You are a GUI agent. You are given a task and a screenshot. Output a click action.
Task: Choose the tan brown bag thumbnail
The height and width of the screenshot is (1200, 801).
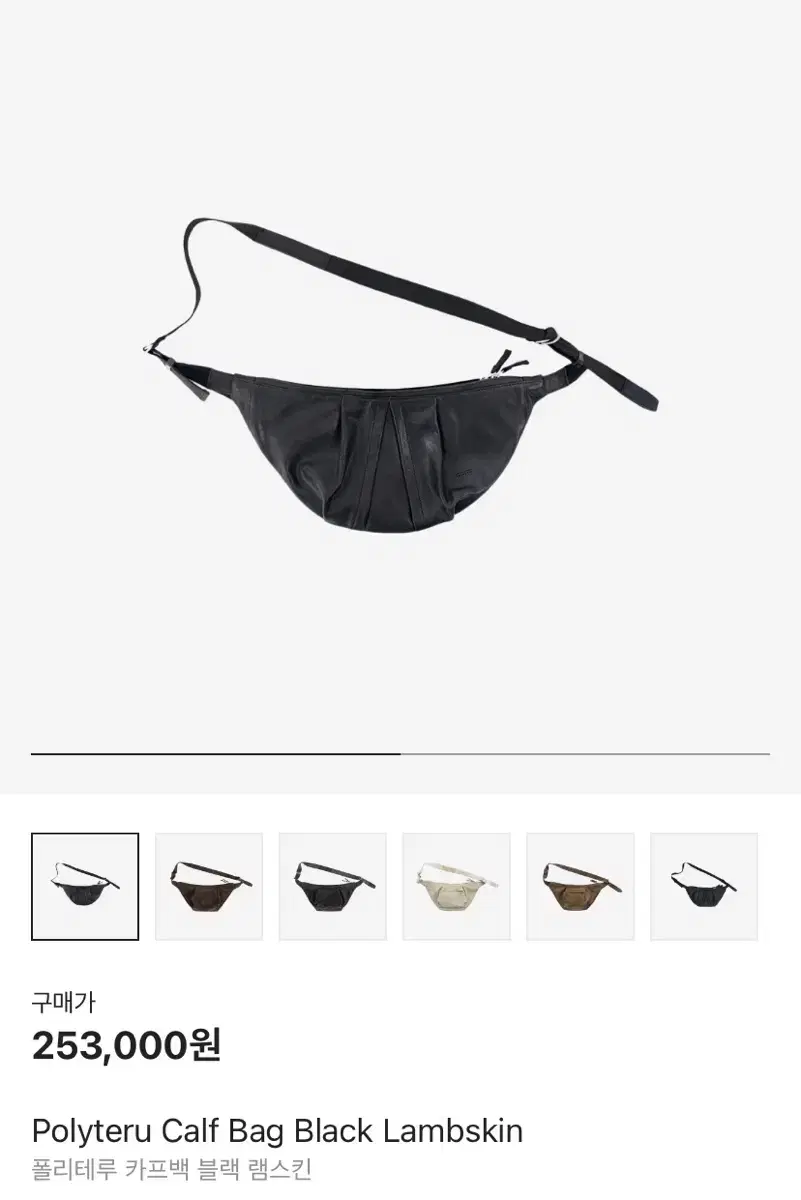(x=580, y=886)
